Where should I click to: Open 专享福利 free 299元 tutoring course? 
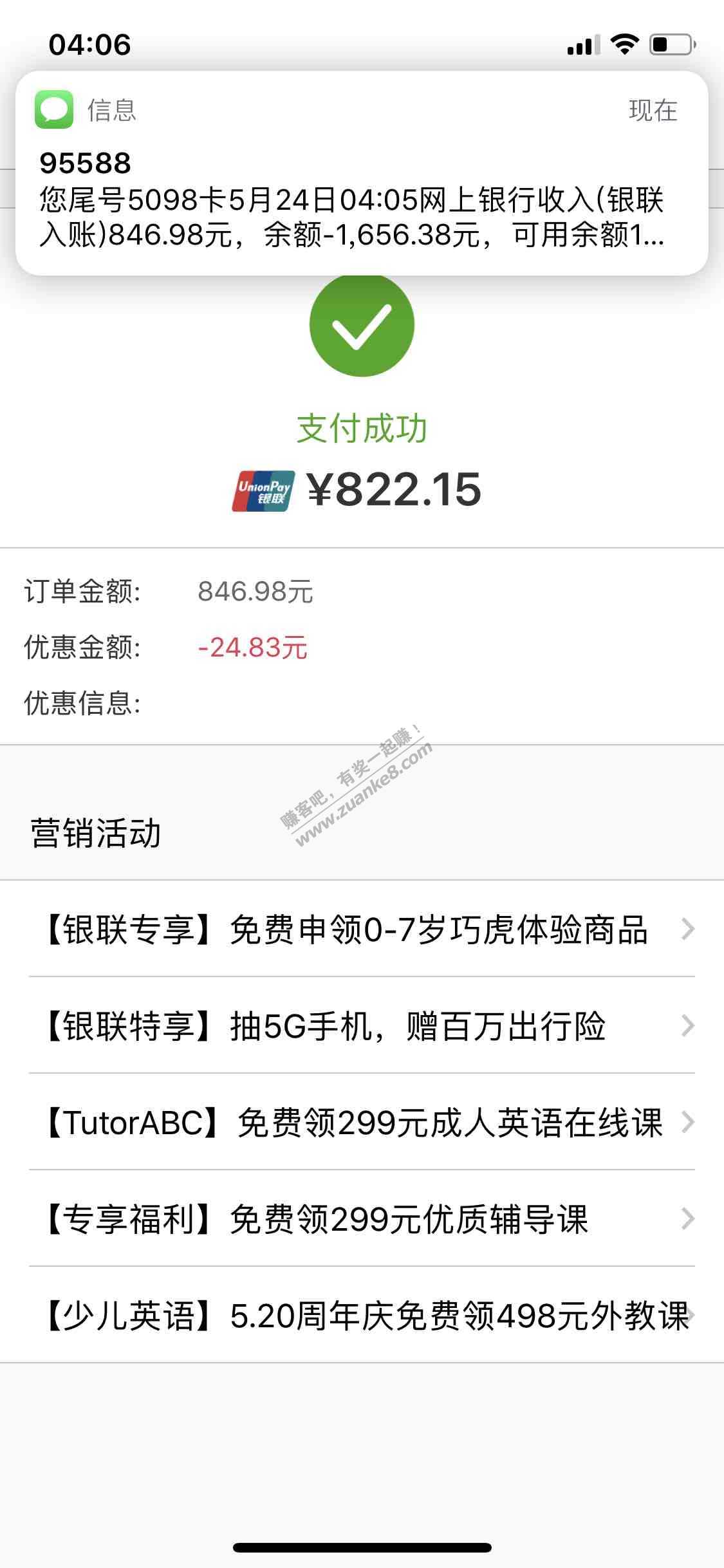click(362, 1219)
